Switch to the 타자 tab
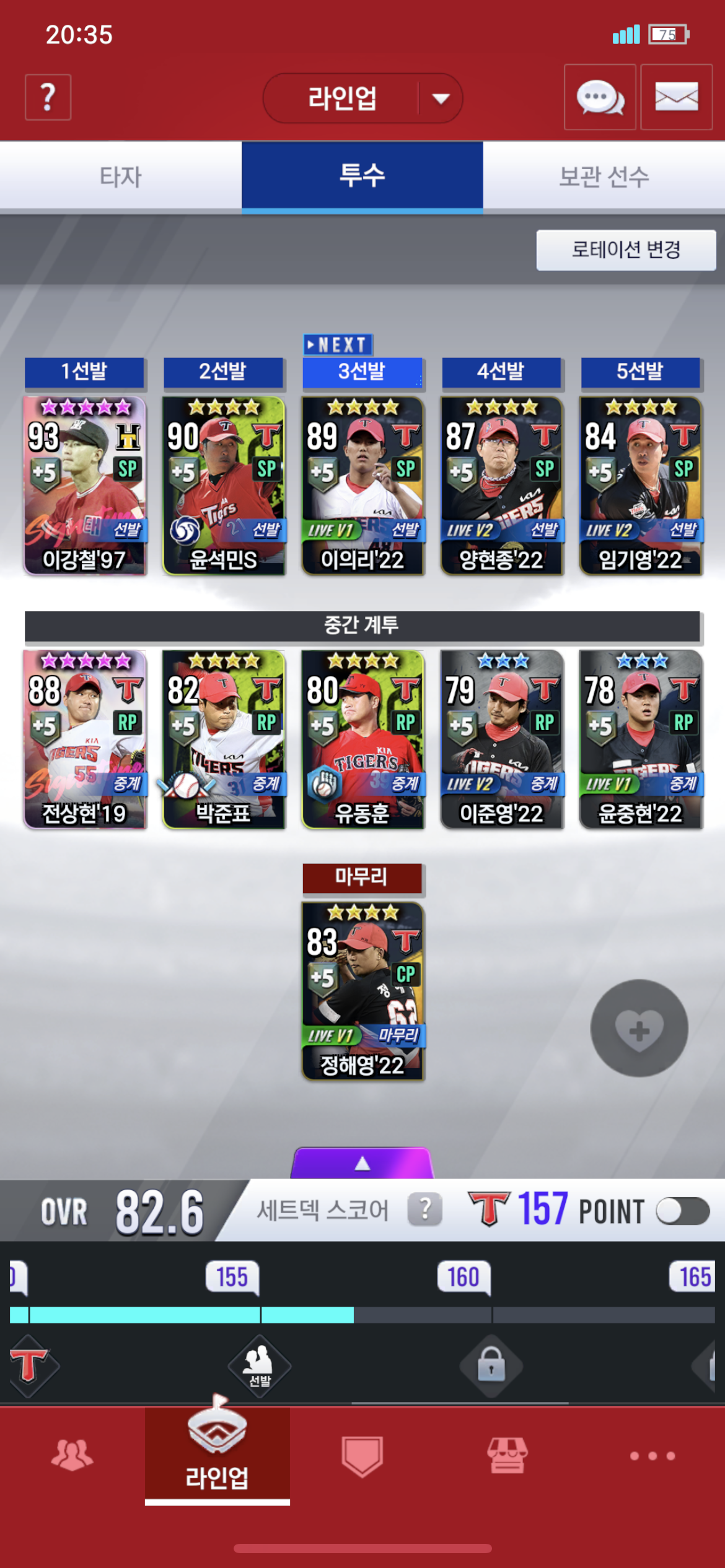Image resolution: width=725 pixels, height=1568 pixels. pyautogui.click(x=121, y=176)
